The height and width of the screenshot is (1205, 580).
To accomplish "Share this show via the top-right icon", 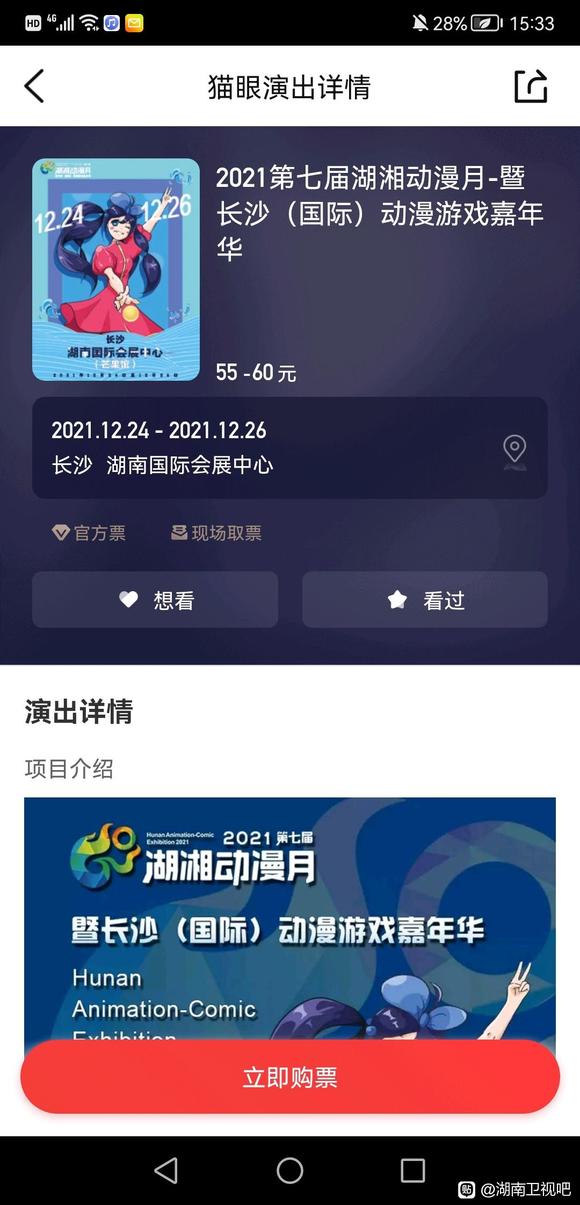I will coord(531,86).
